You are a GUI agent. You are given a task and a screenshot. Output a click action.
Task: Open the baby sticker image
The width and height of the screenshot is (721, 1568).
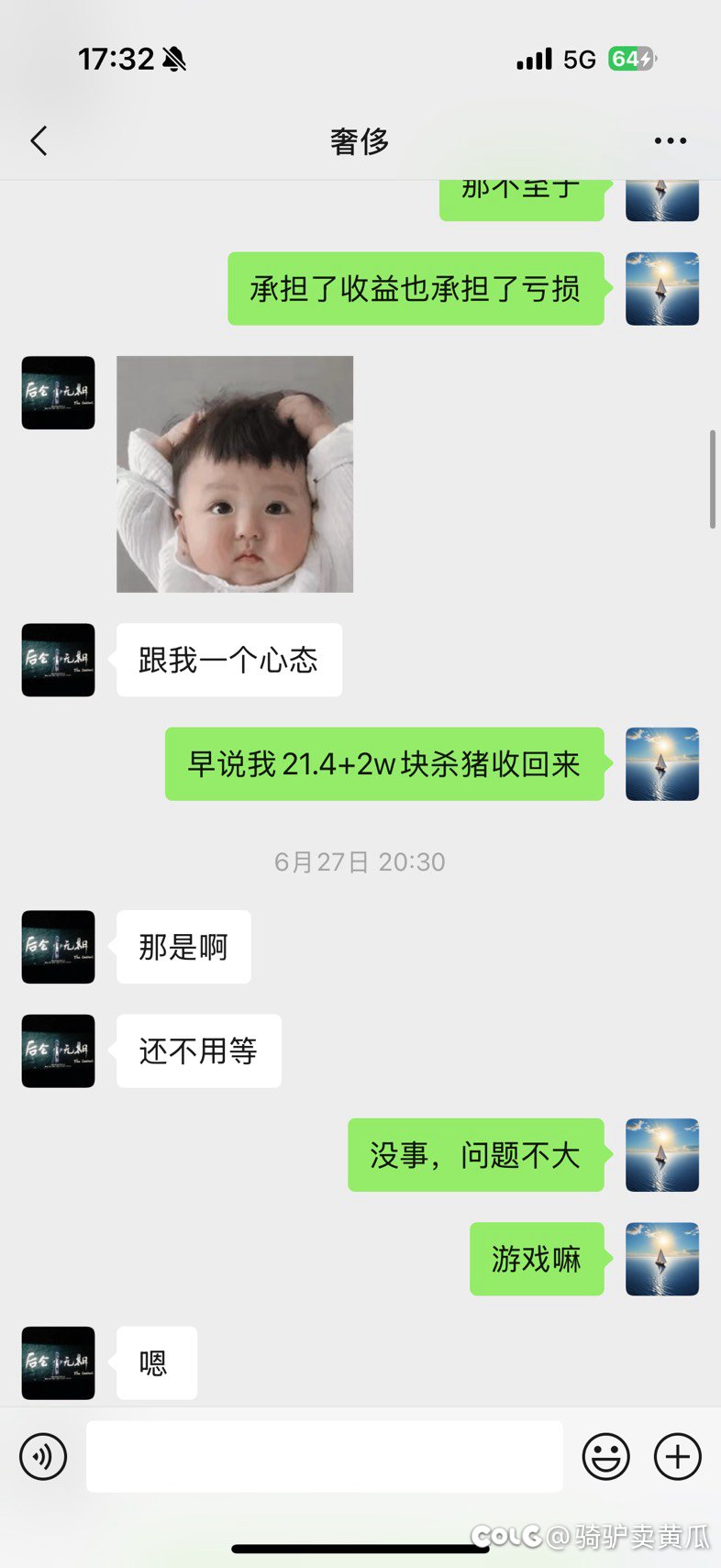click(x=235, y=474)
